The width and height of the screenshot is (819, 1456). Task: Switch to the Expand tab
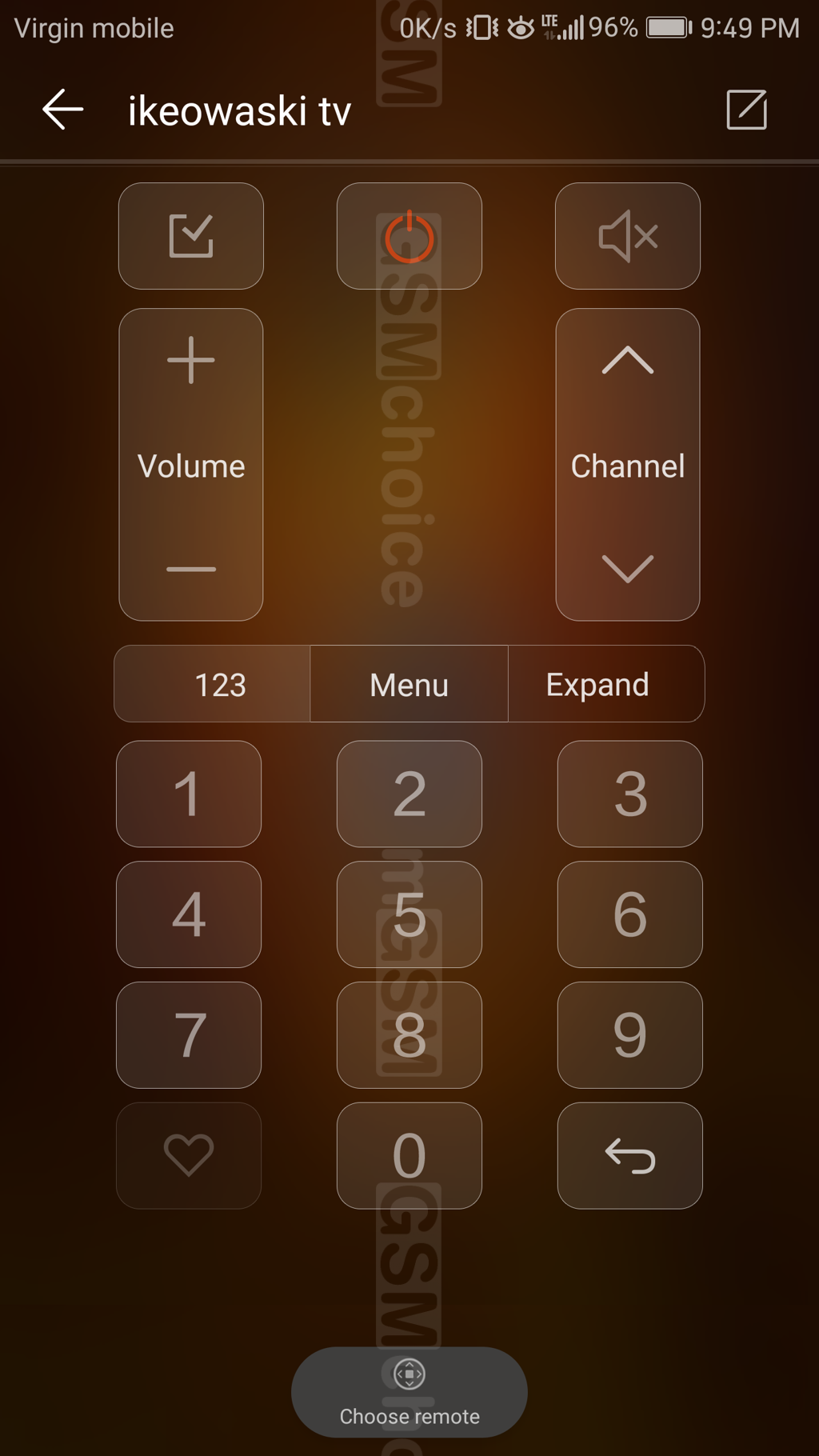[x=597, y=685]
